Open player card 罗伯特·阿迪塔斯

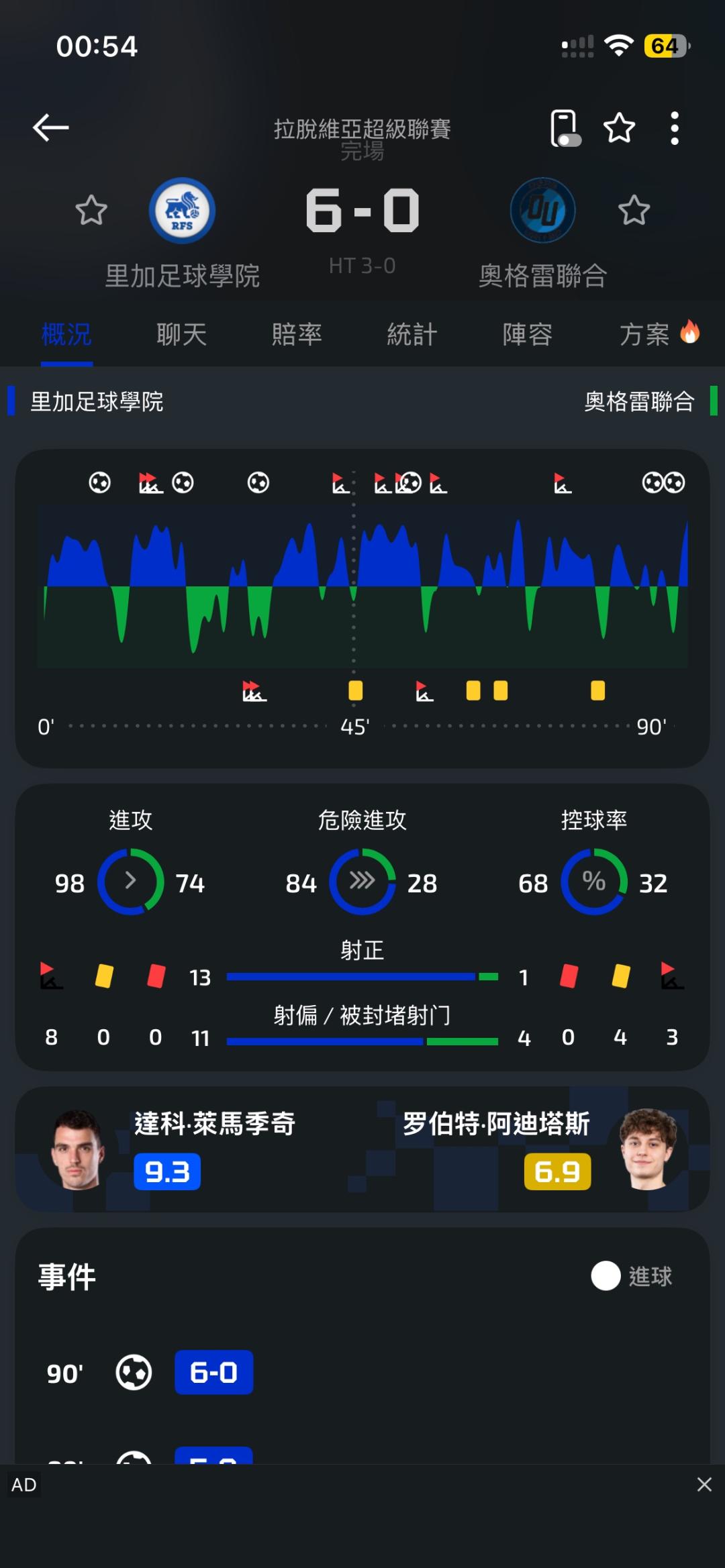[x=537, y=1149]
